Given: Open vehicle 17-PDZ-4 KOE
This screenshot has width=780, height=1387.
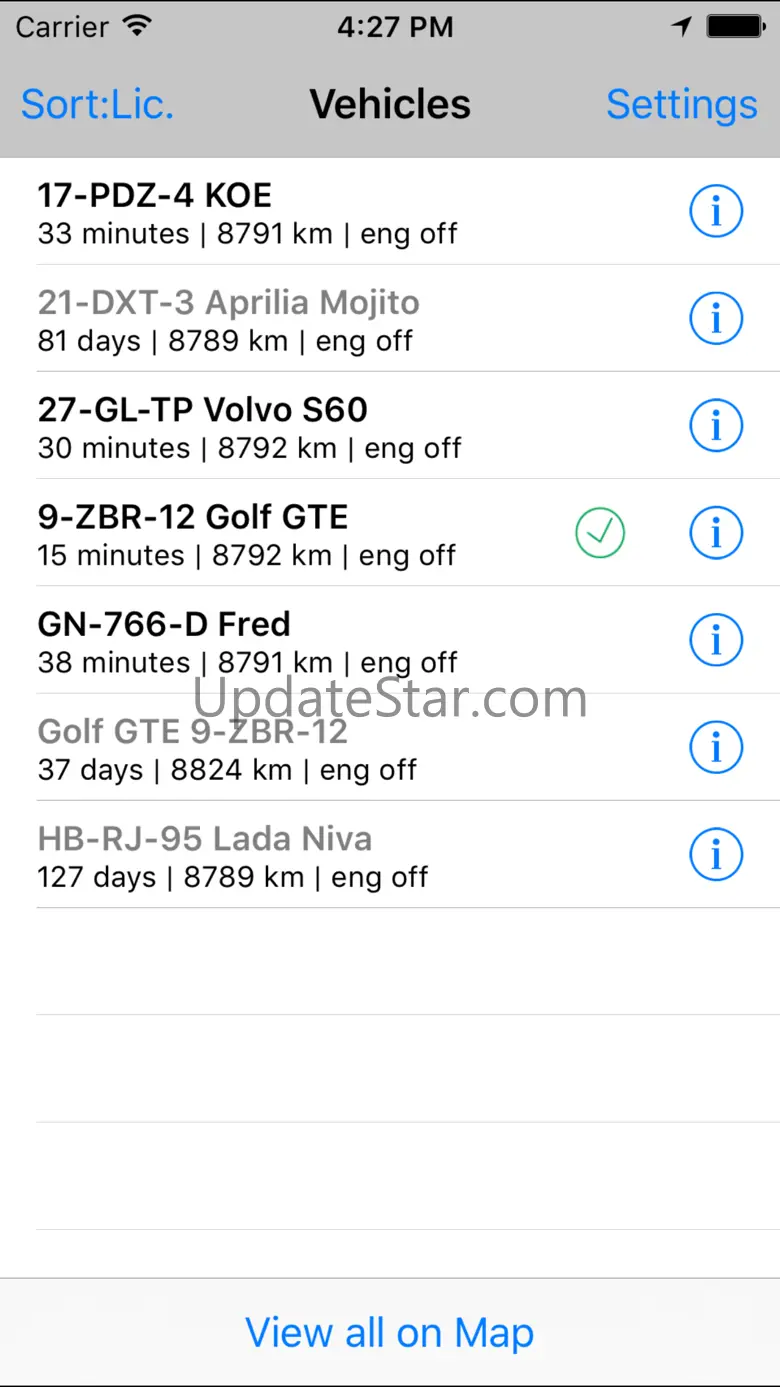Looking at the screenshot, I should [300, 212].
